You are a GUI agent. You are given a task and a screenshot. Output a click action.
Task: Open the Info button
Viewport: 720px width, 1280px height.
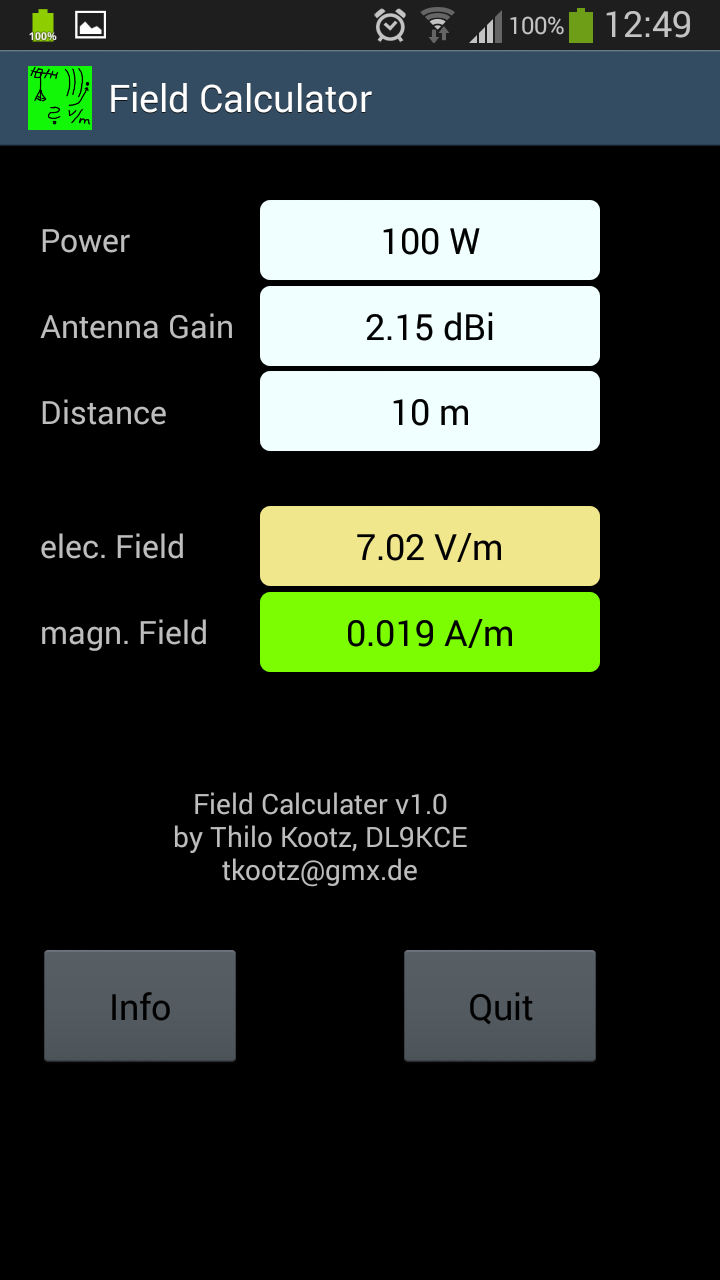[x=140, y=1006]
